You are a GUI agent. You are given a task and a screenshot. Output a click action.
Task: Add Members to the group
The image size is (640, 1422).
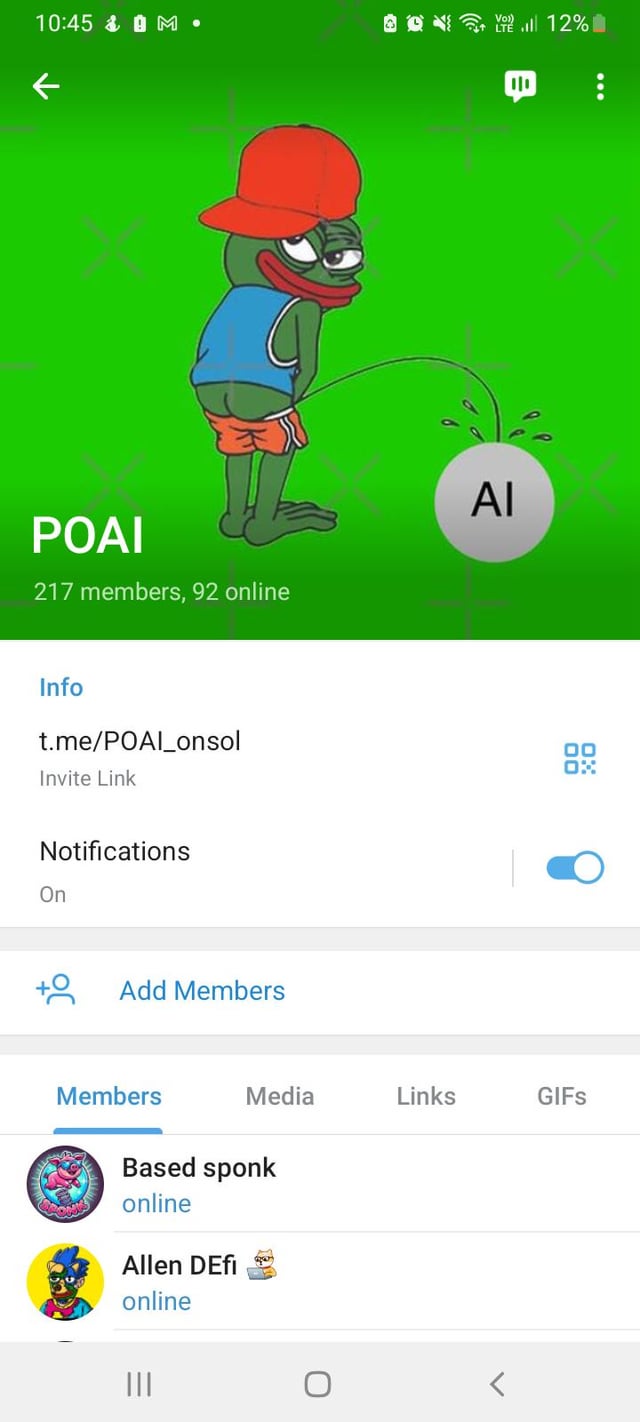point(202,991)
